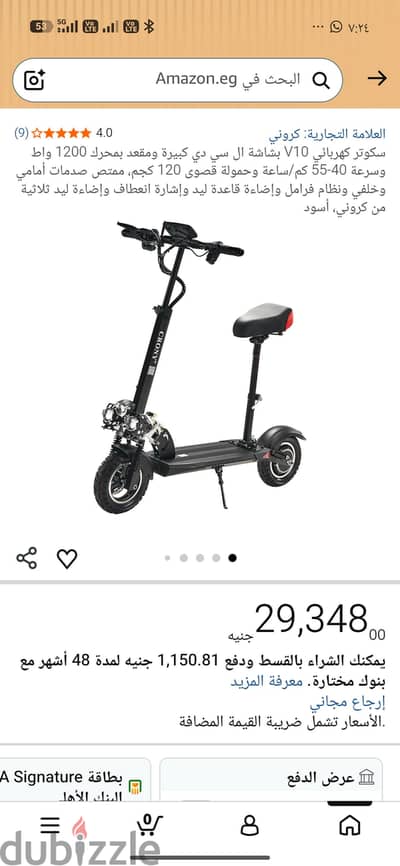The width and height of the screenshot is (400, 866).
Task: Share this scooter product
Action: point(27,558)
